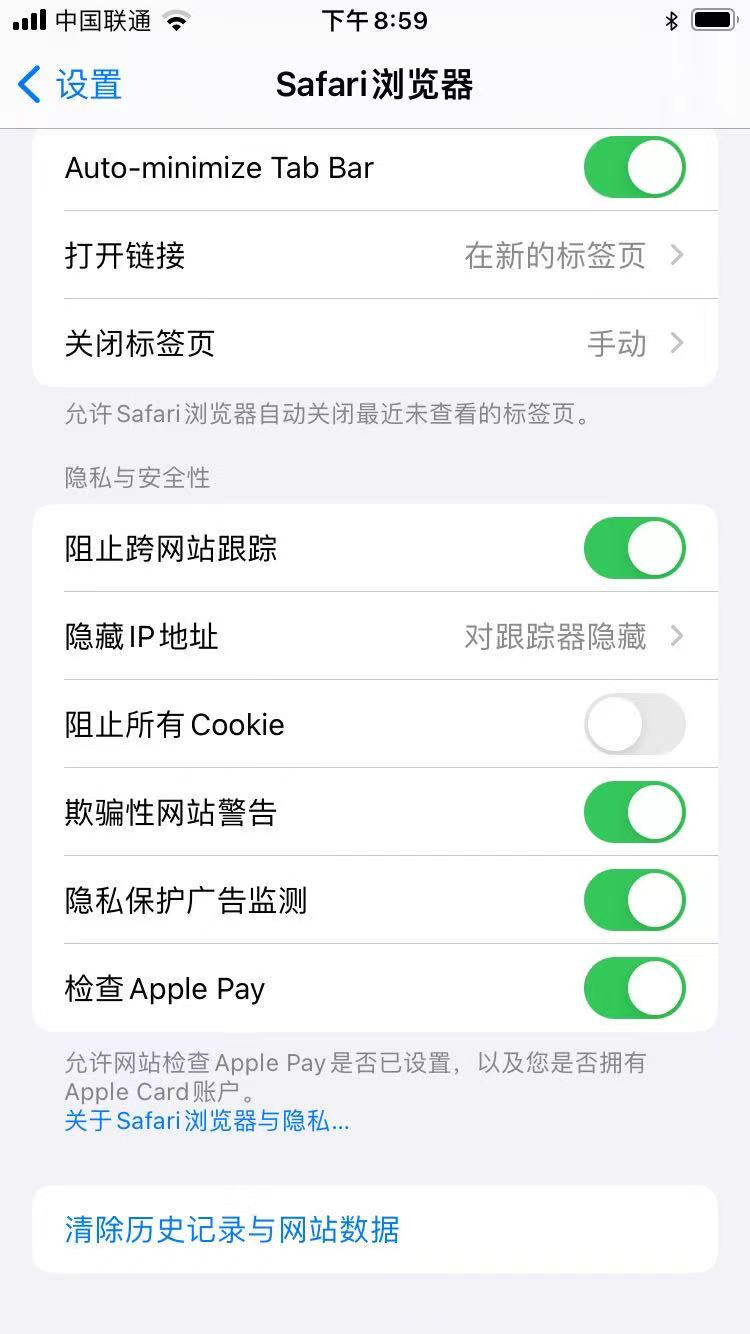Toggle off Auto-minimize Tab Bar
This screenshot has height=1334, width=750.
[634, 167]
